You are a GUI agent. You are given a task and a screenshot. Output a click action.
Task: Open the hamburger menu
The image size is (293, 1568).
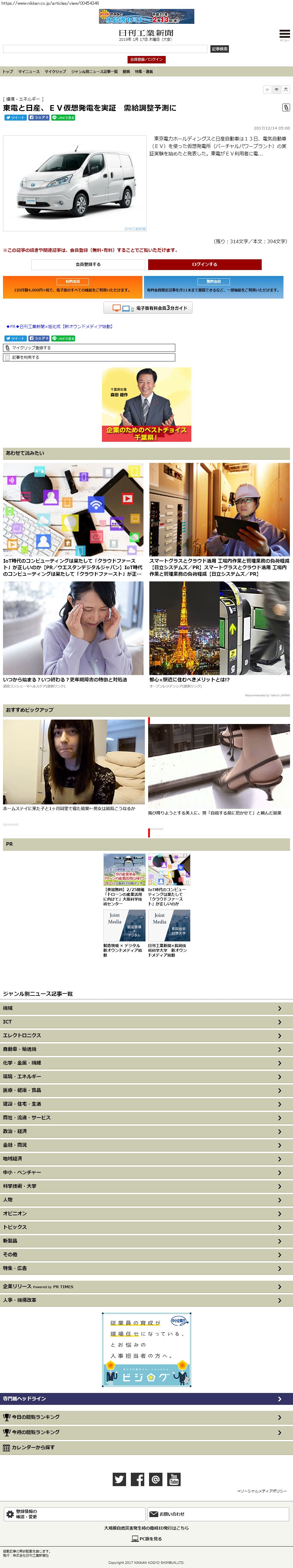pyautogui.click(x=284, y=35)
